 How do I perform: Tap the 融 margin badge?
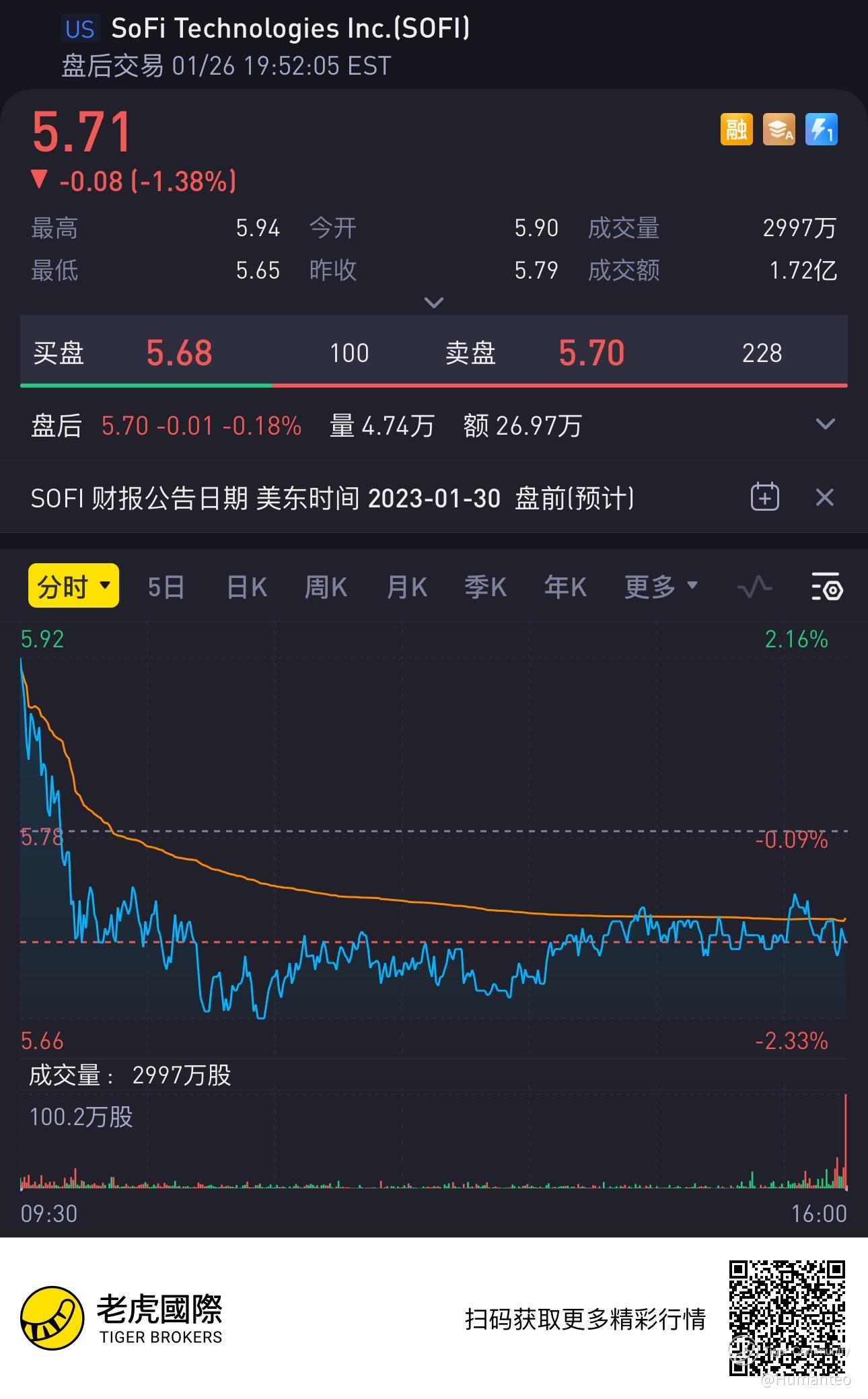736,129
